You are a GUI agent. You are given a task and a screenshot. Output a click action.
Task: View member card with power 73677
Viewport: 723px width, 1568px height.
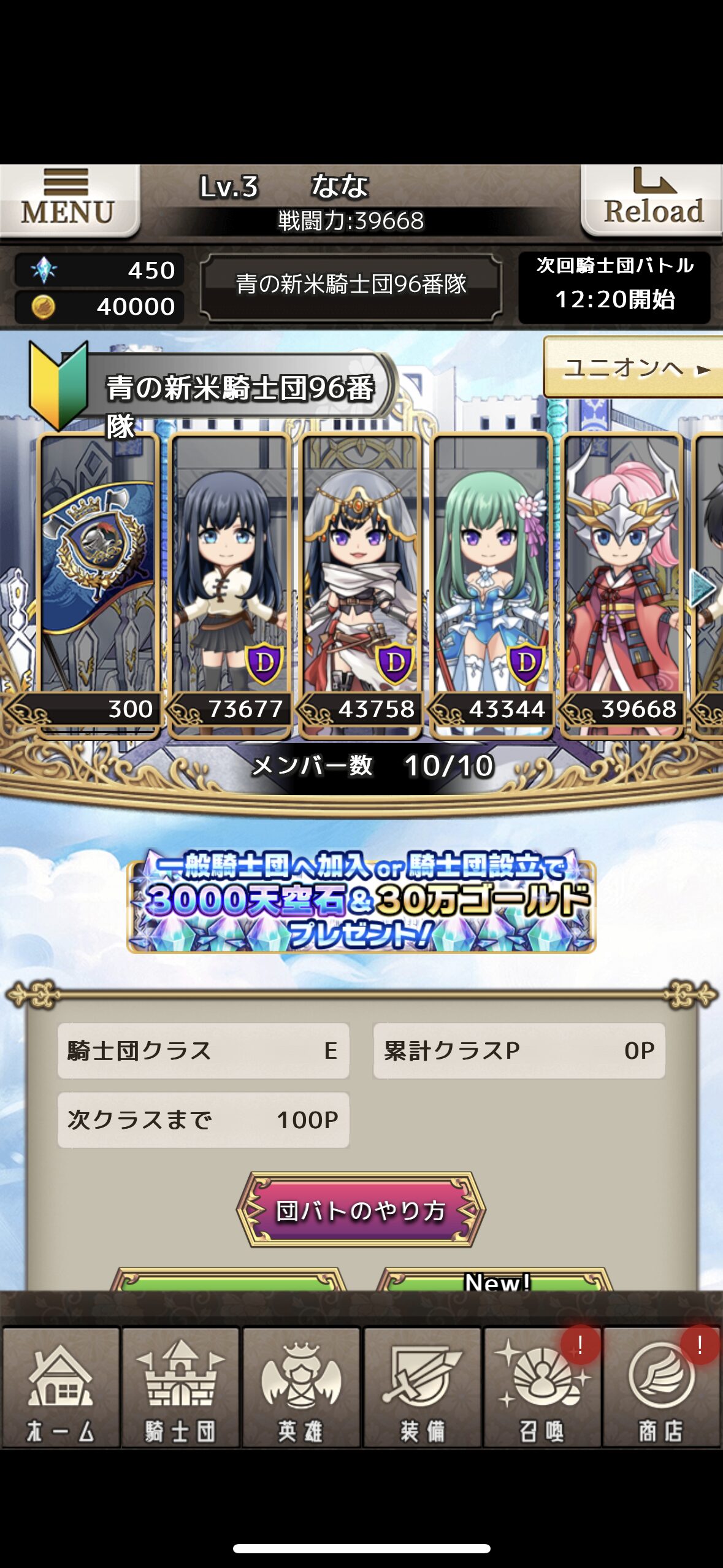click(x=230, y=583)
